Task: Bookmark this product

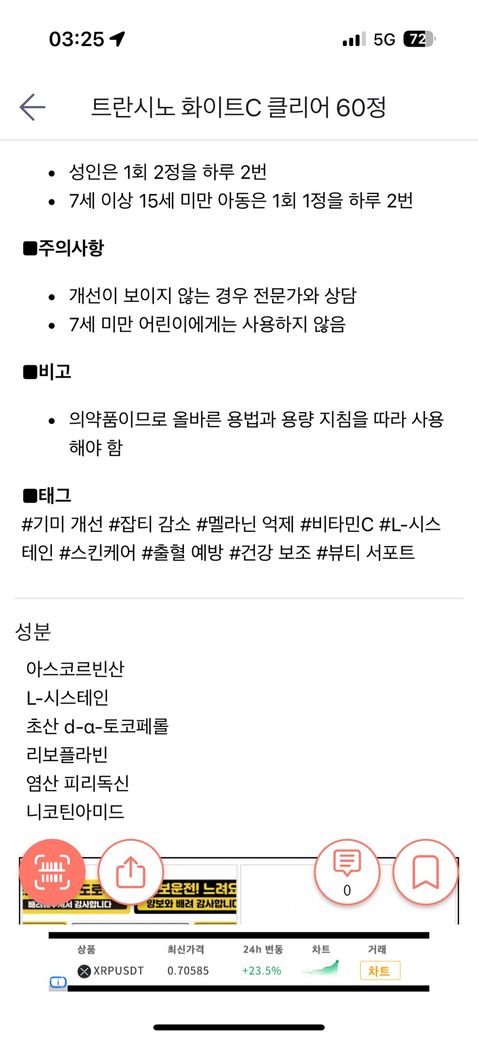Action: tap(426, 874)
